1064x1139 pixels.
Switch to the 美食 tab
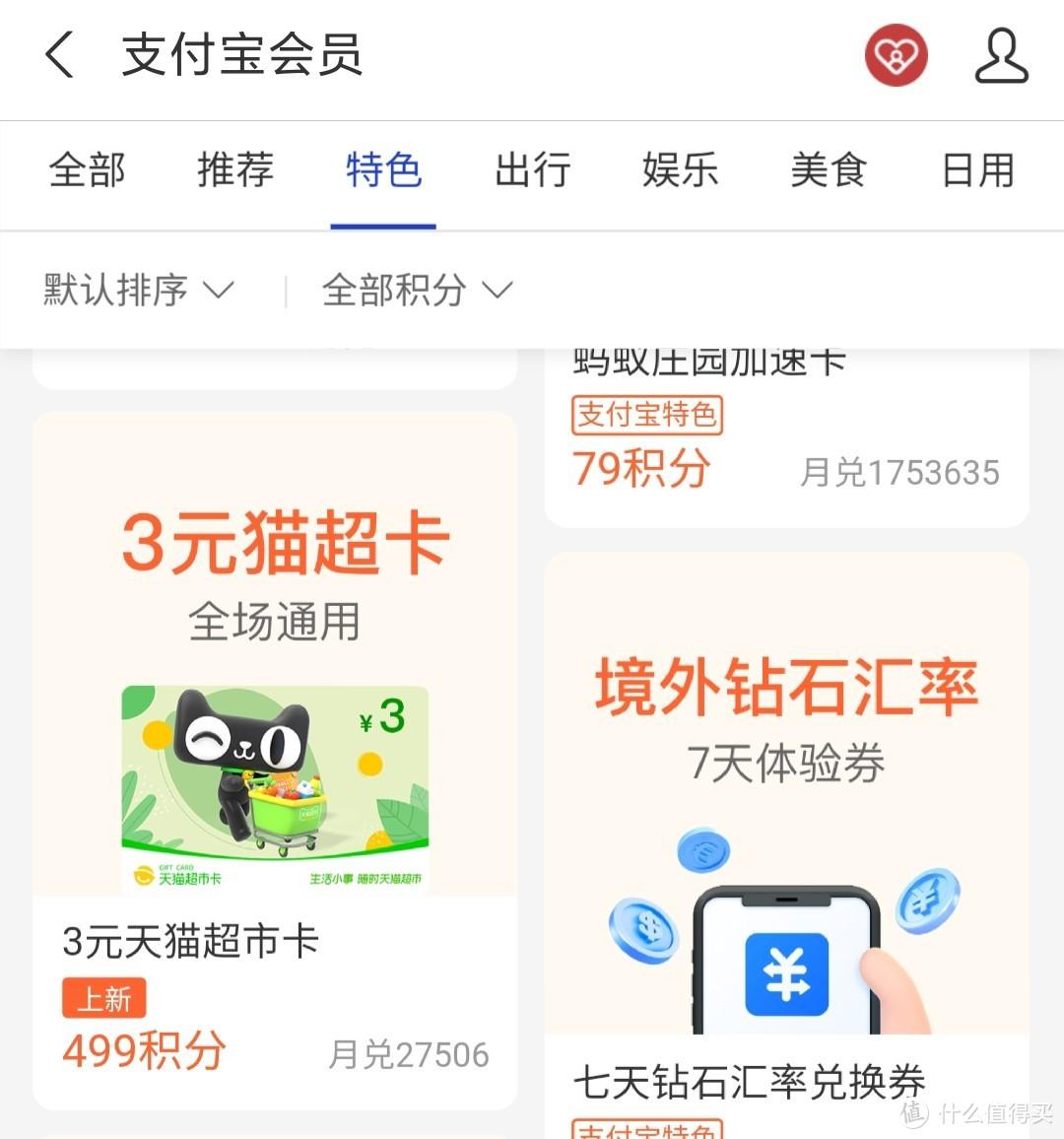click(828, 169)
